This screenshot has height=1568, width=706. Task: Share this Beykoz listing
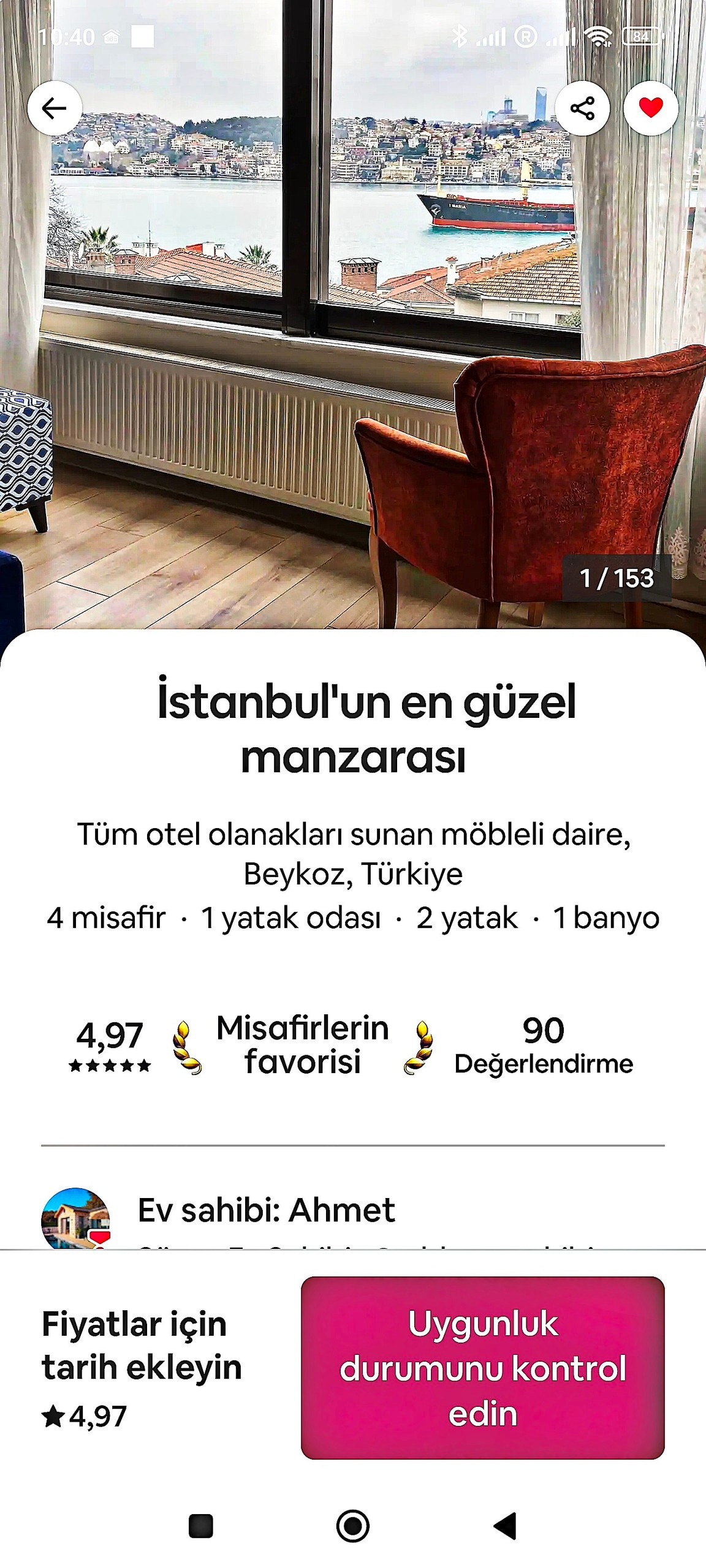coord(582,108)
